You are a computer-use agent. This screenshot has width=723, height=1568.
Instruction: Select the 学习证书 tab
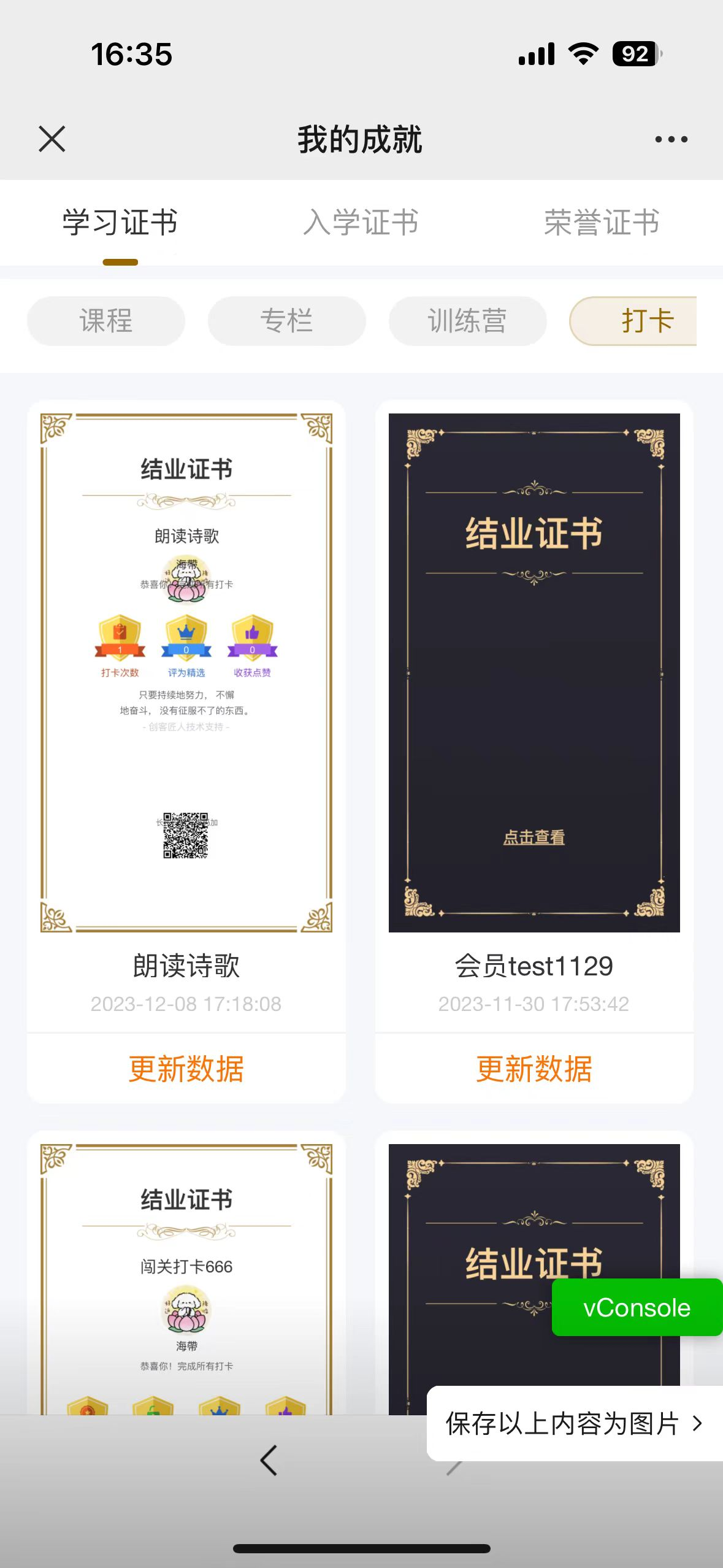point(120,222)
